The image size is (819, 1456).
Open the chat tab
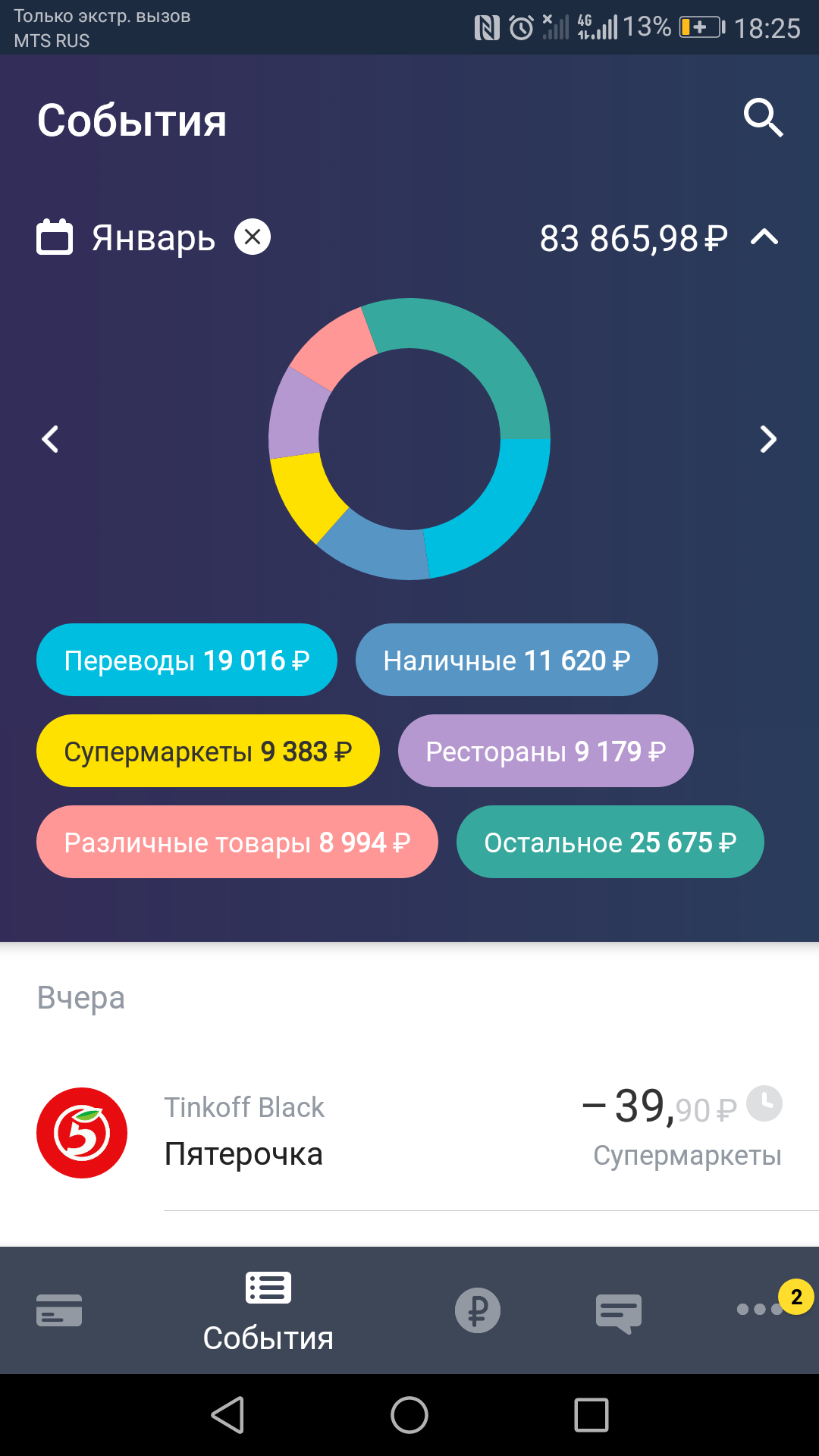(x=619, y=1313)
